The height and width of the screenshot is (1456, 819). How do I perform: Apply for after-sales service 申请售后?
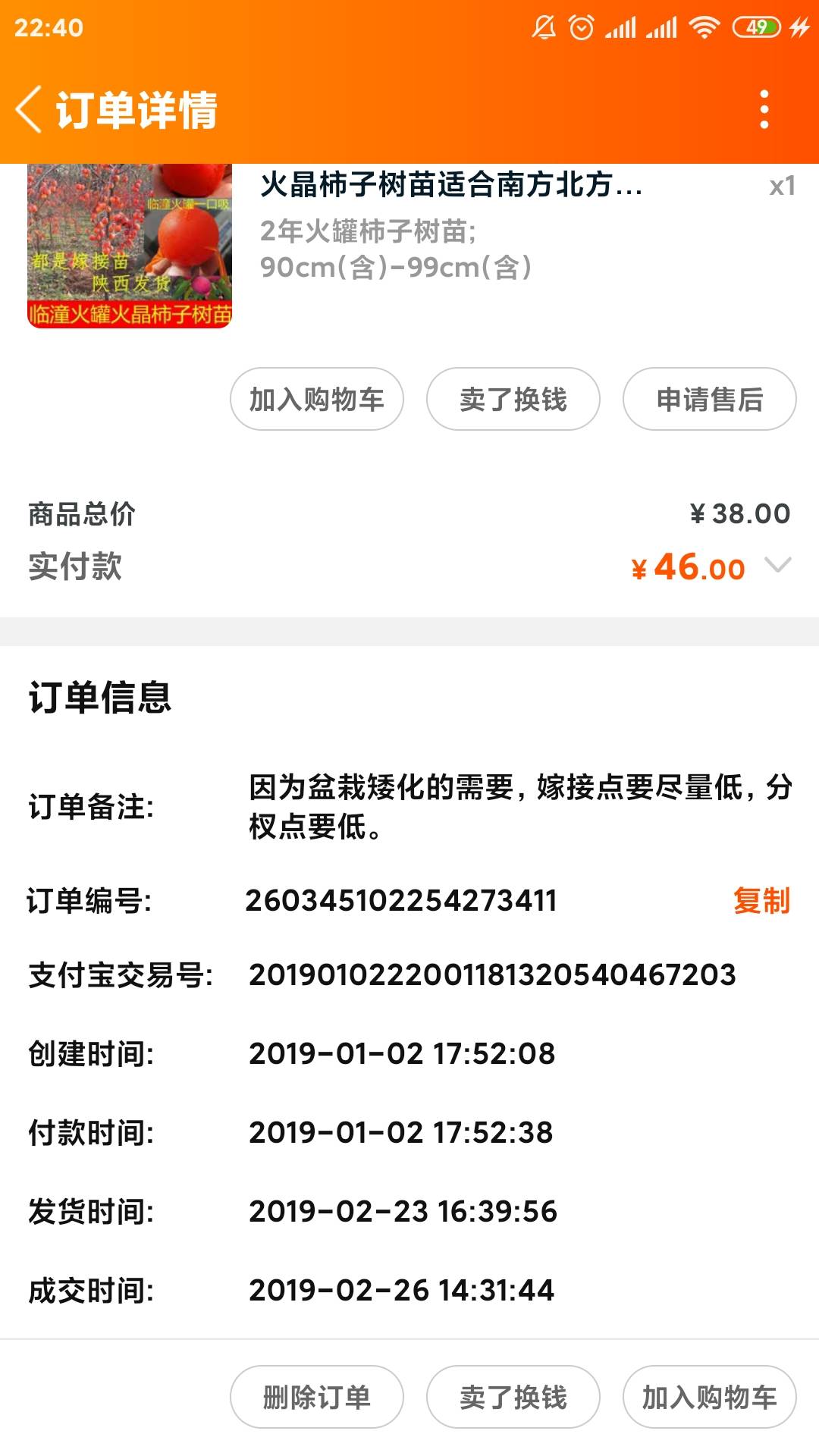pyautogui.click(x=710, y=399)
